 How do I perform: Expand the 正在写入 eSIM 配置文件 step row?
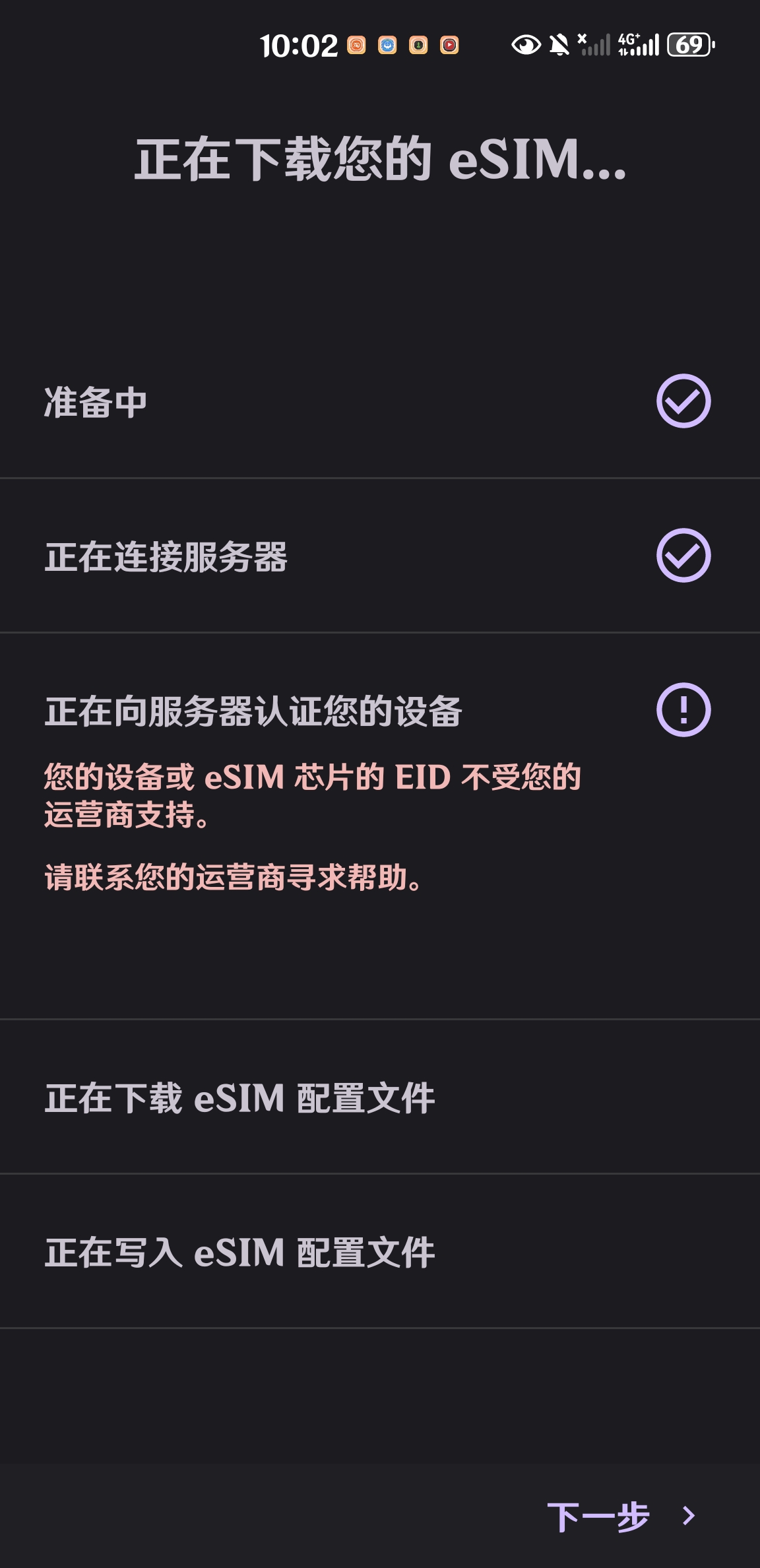coord(241,1253)
